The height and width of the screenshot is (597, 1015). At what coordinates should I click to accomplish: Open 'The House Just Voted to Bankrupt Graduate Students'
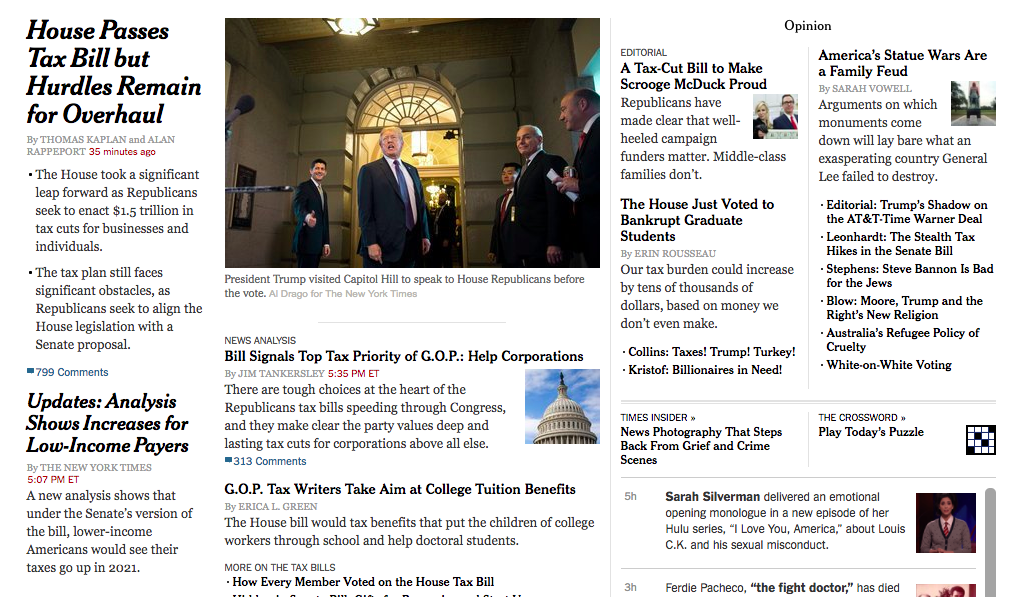click(697, 220)
